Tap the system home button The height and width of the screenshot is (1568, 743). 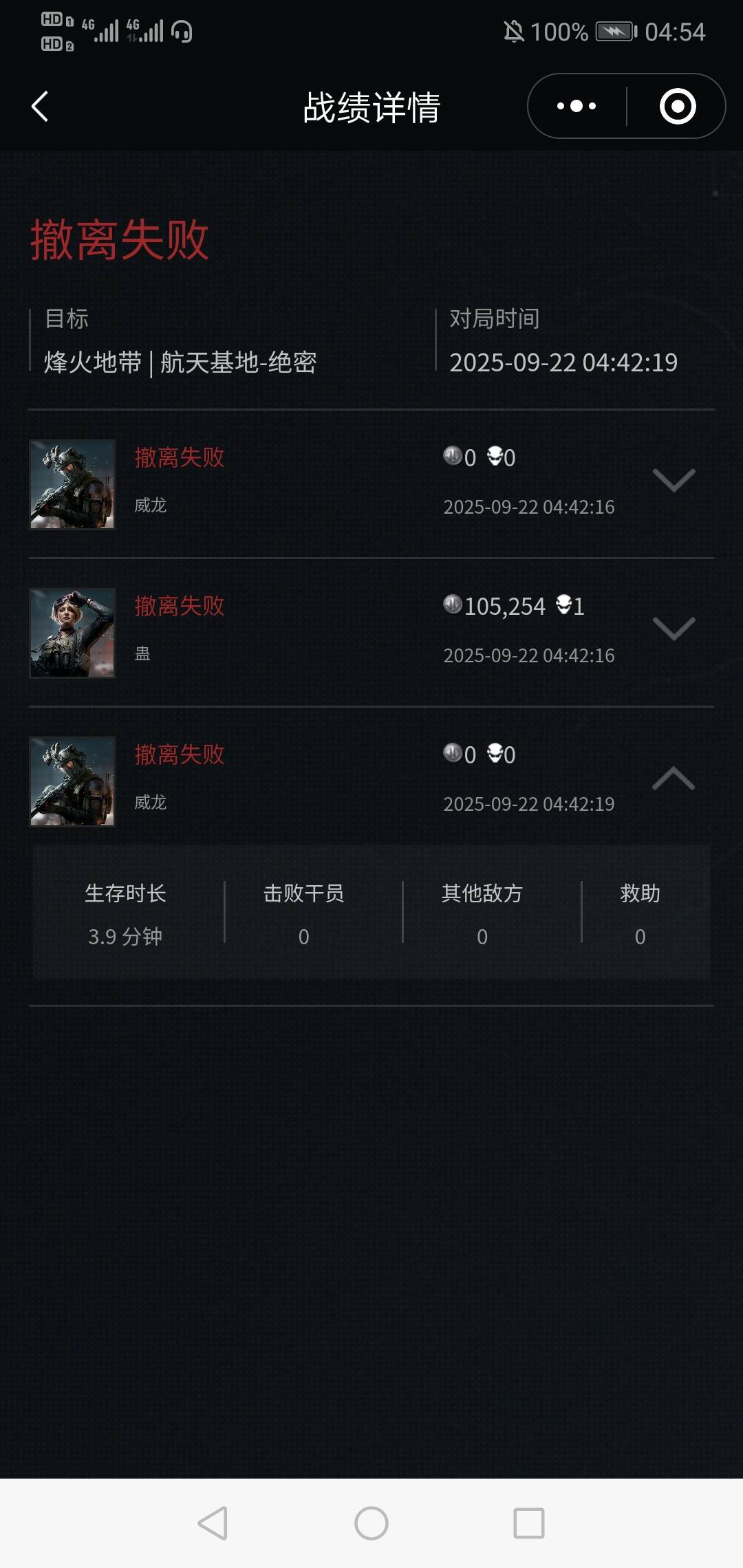coord(371,1523)
